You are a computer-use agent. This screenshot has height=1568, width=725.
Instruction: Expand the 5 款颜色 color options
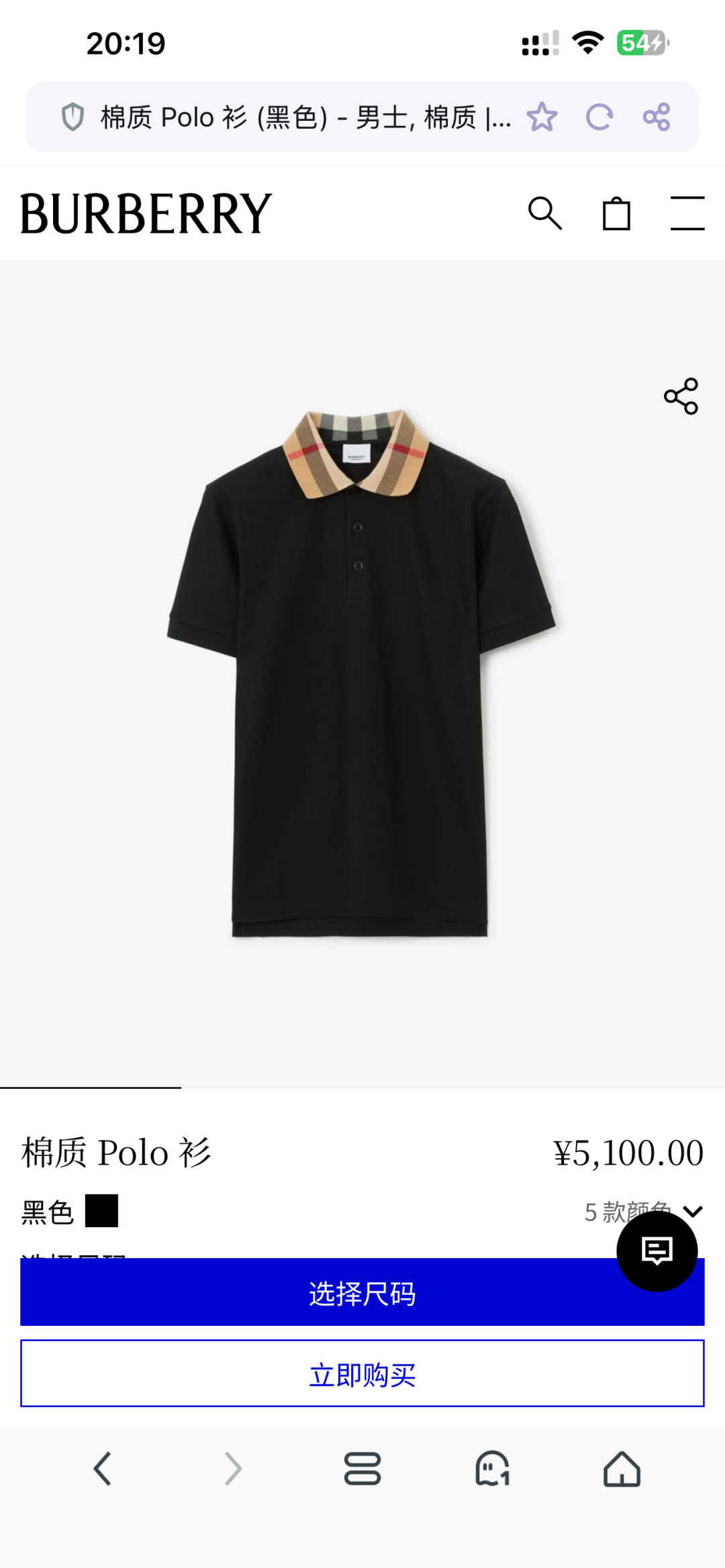tap(692, 1212)
